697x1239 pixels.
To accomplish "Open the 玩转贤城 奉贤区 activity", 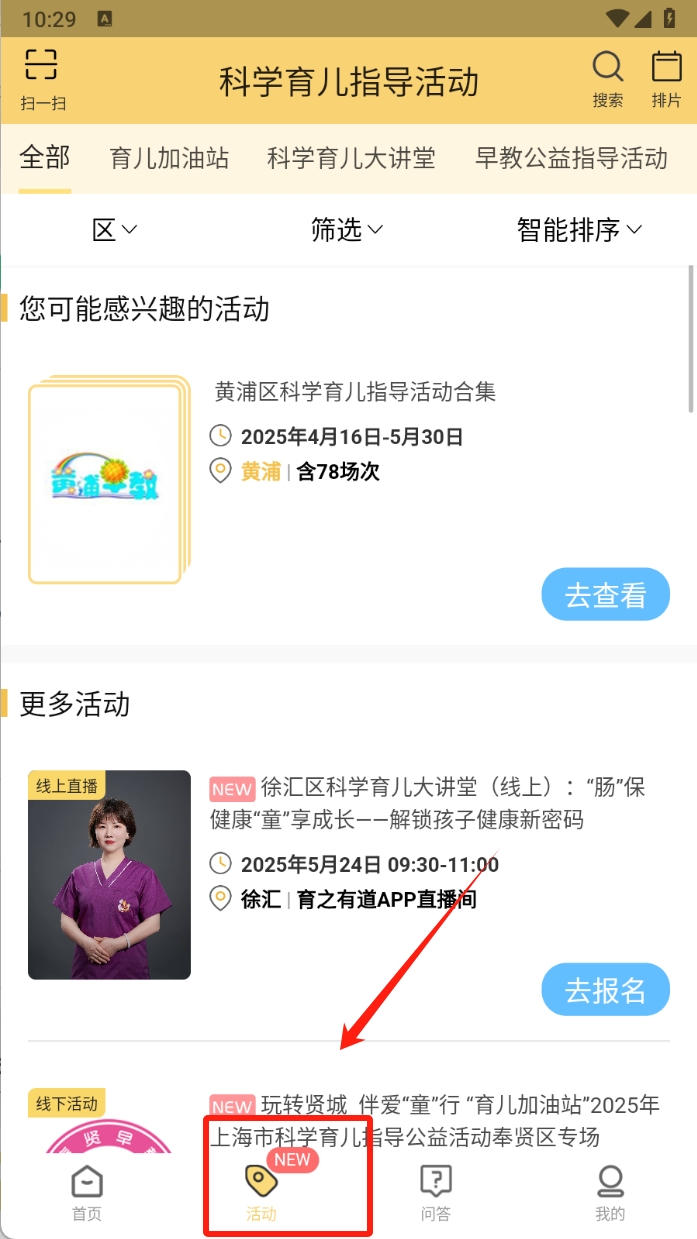I will click(434, 1120).
